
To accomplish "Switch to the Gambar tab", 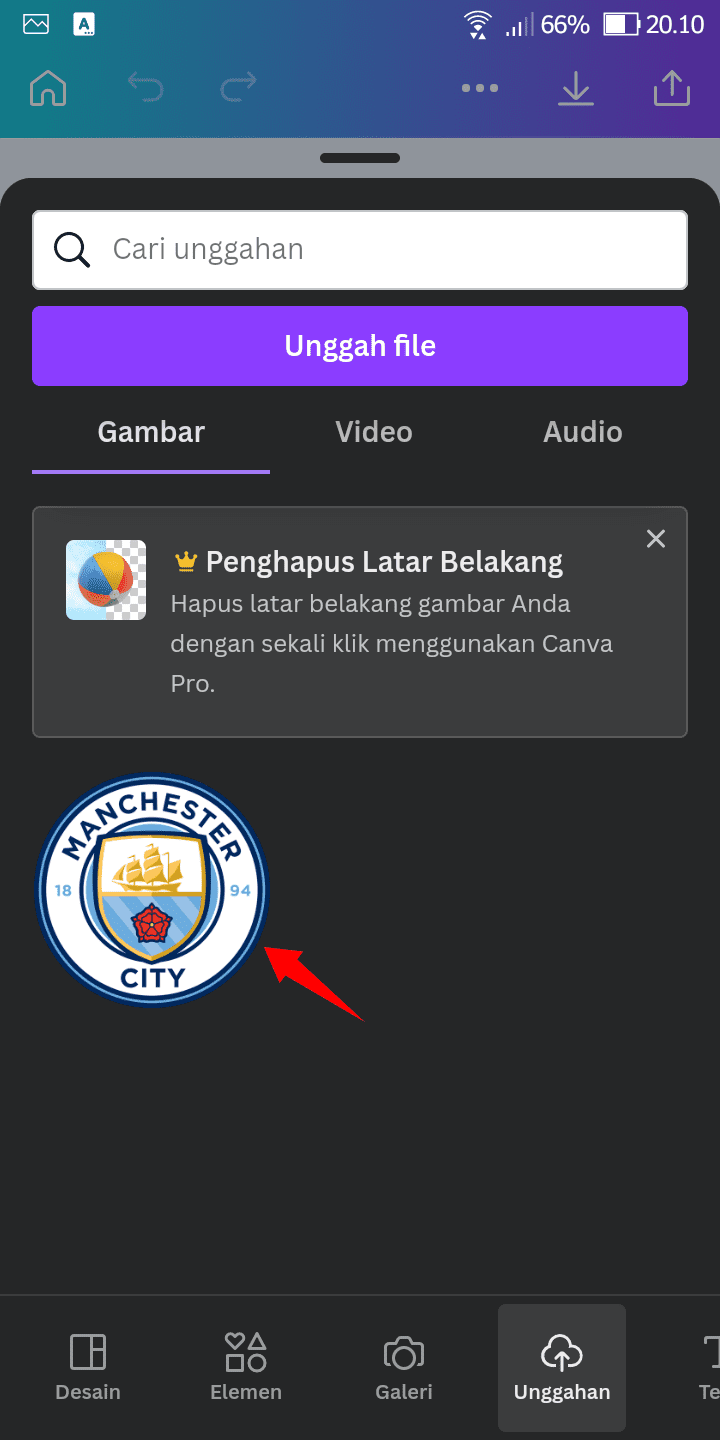I will (x=151, y=432).
